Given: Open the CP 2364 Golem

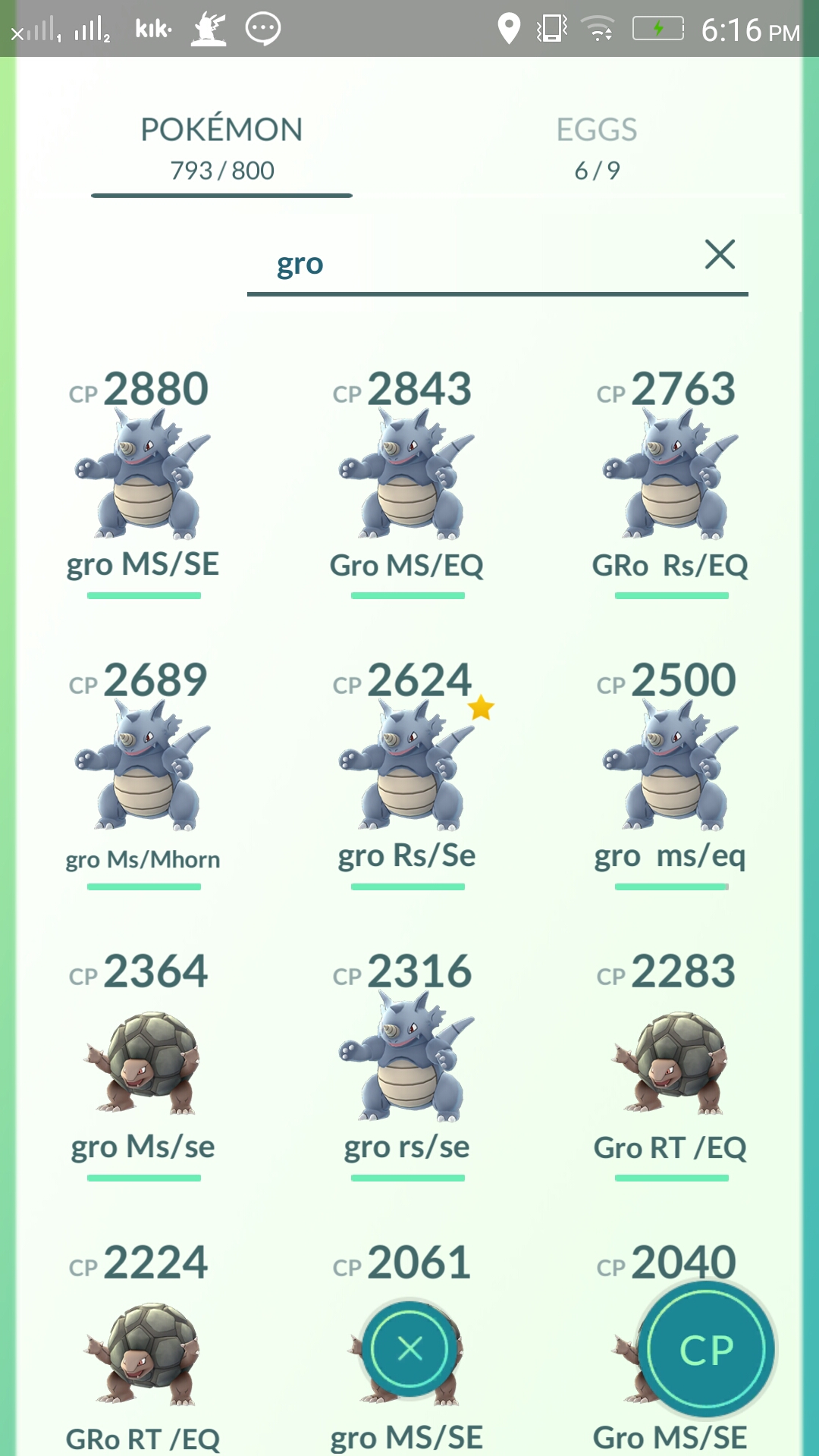Looking at the screenshot, I should 143,1063.
